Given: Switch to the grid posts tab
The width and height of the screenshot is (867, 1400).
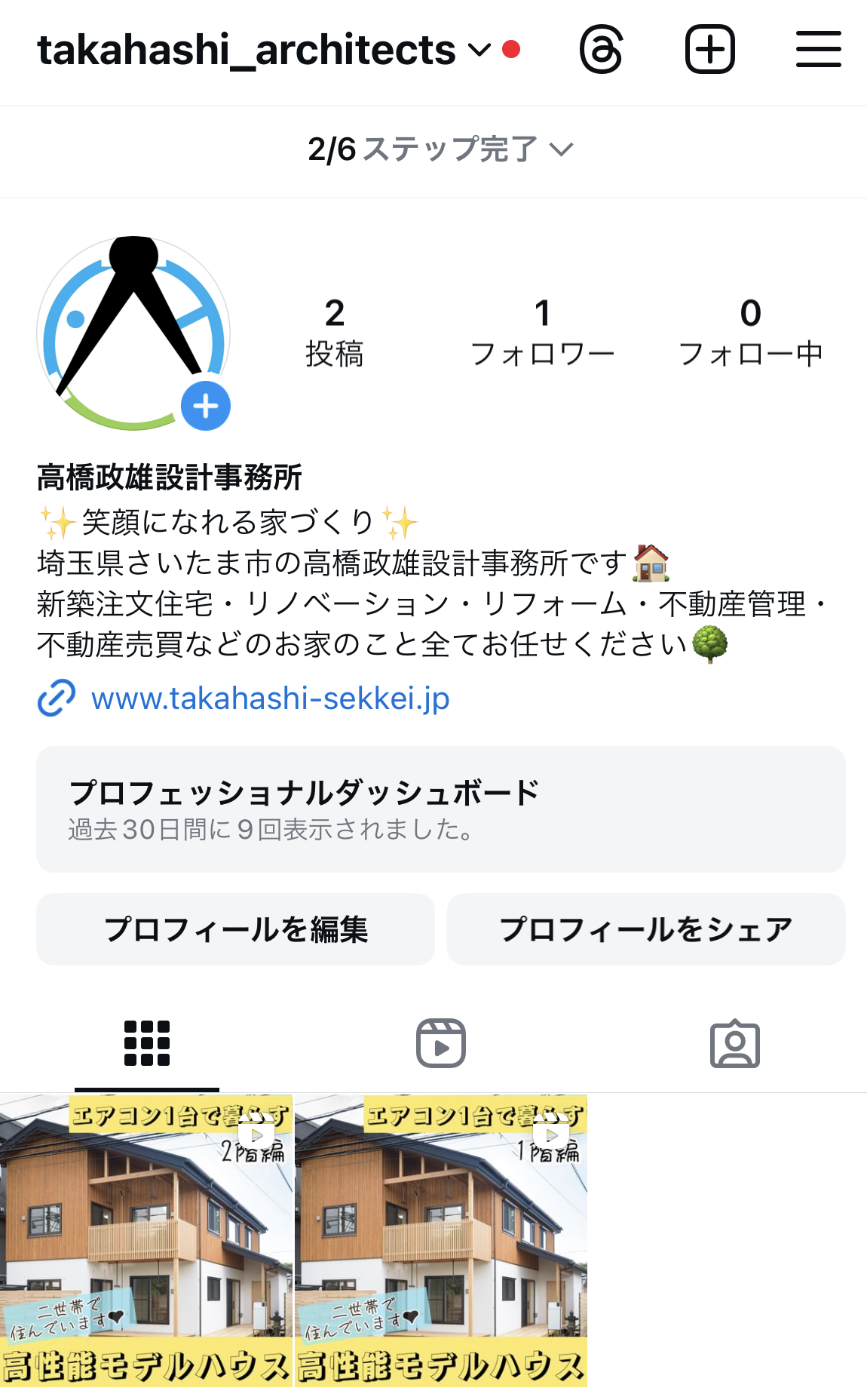Looking at the screenshot, I should (147, 1043).
